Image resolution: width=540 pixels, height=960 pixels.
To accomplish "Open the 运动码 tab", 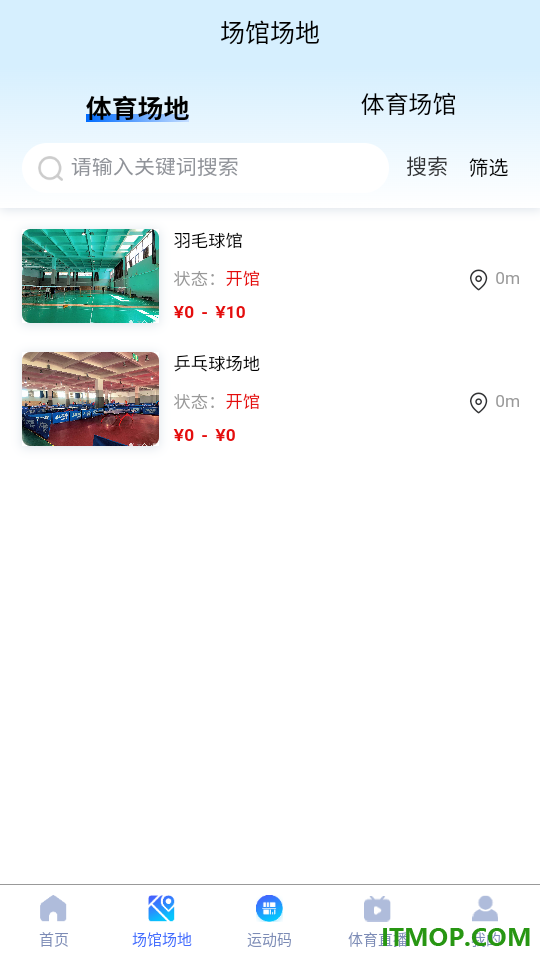I will click(269, 921).
